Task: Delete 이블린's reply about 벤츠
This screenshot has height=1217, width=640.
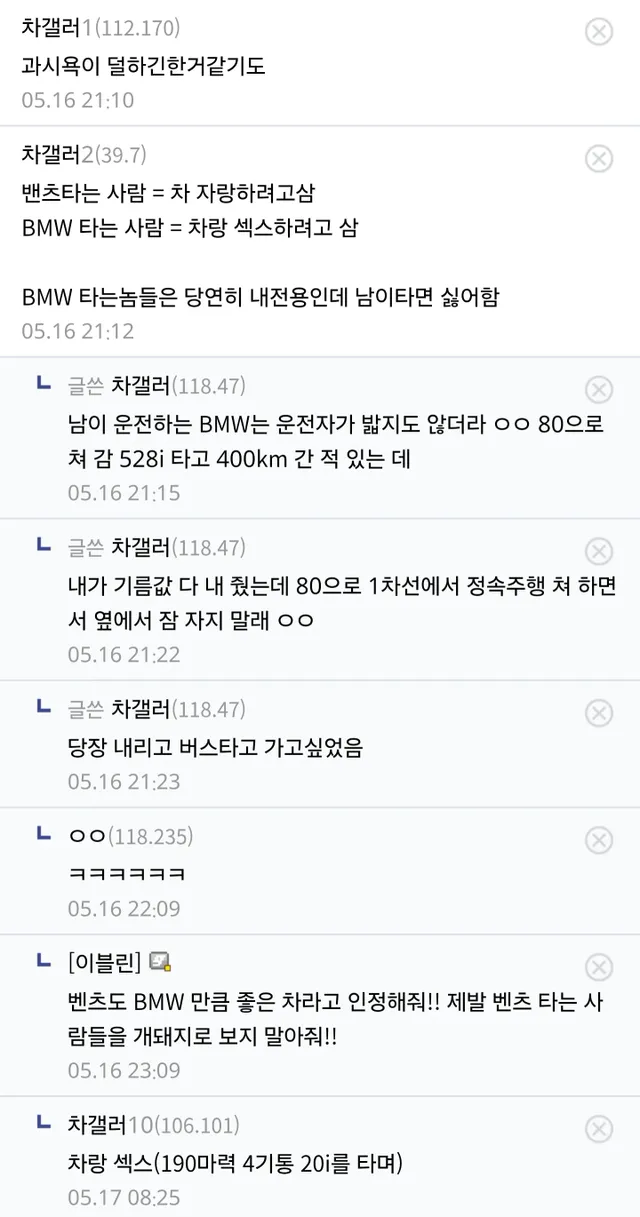Action: [x=598, y=966]
